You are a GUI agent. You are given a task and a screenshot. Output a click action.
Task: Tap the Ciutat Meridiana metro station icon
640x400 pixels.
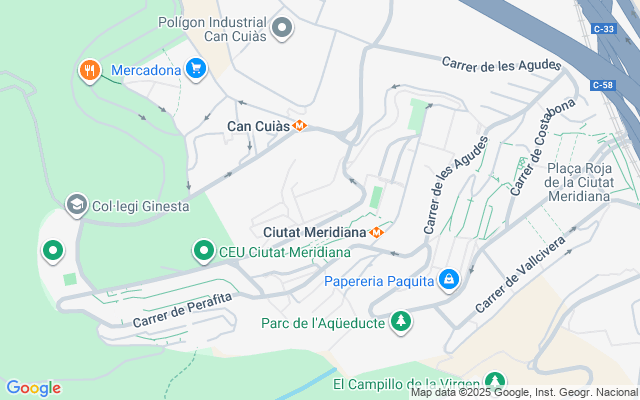pyautogui.click(x=376, y=233)
